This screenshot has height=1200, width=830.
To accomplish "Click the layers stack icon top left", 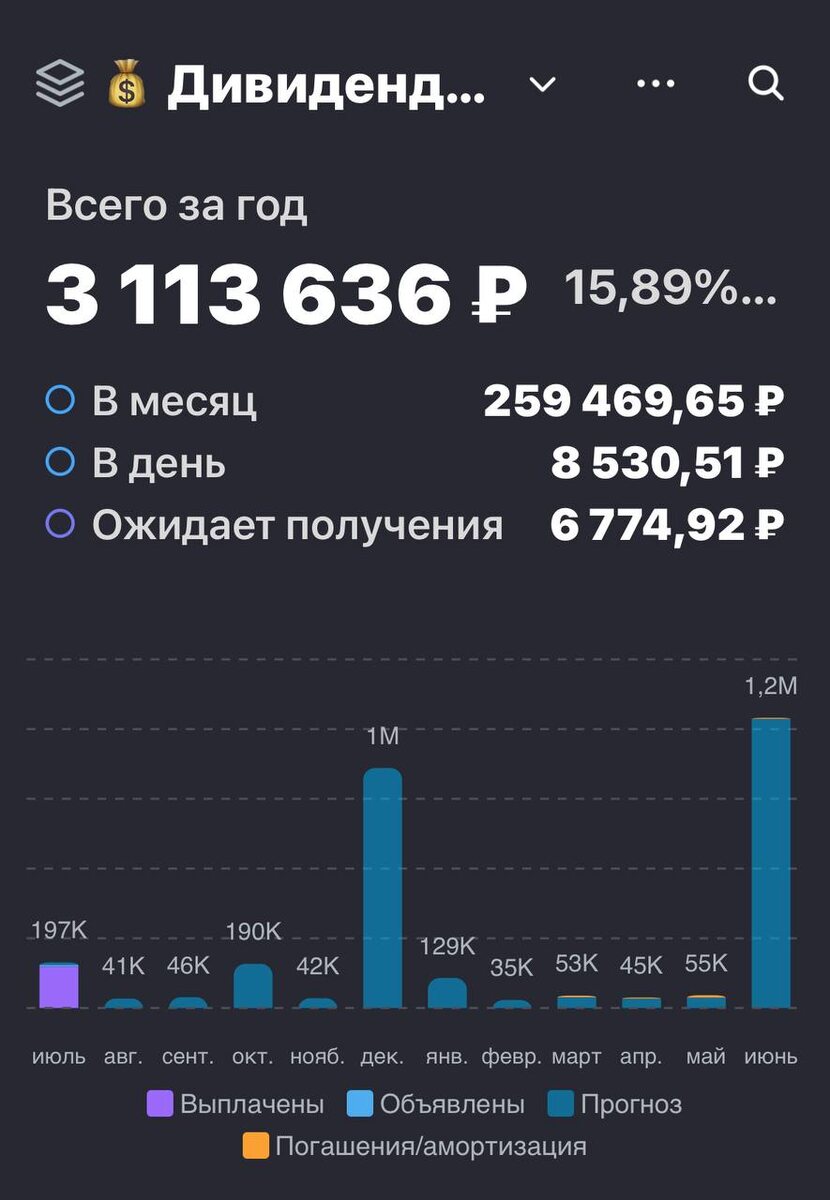I will click(x=60, y=85).
